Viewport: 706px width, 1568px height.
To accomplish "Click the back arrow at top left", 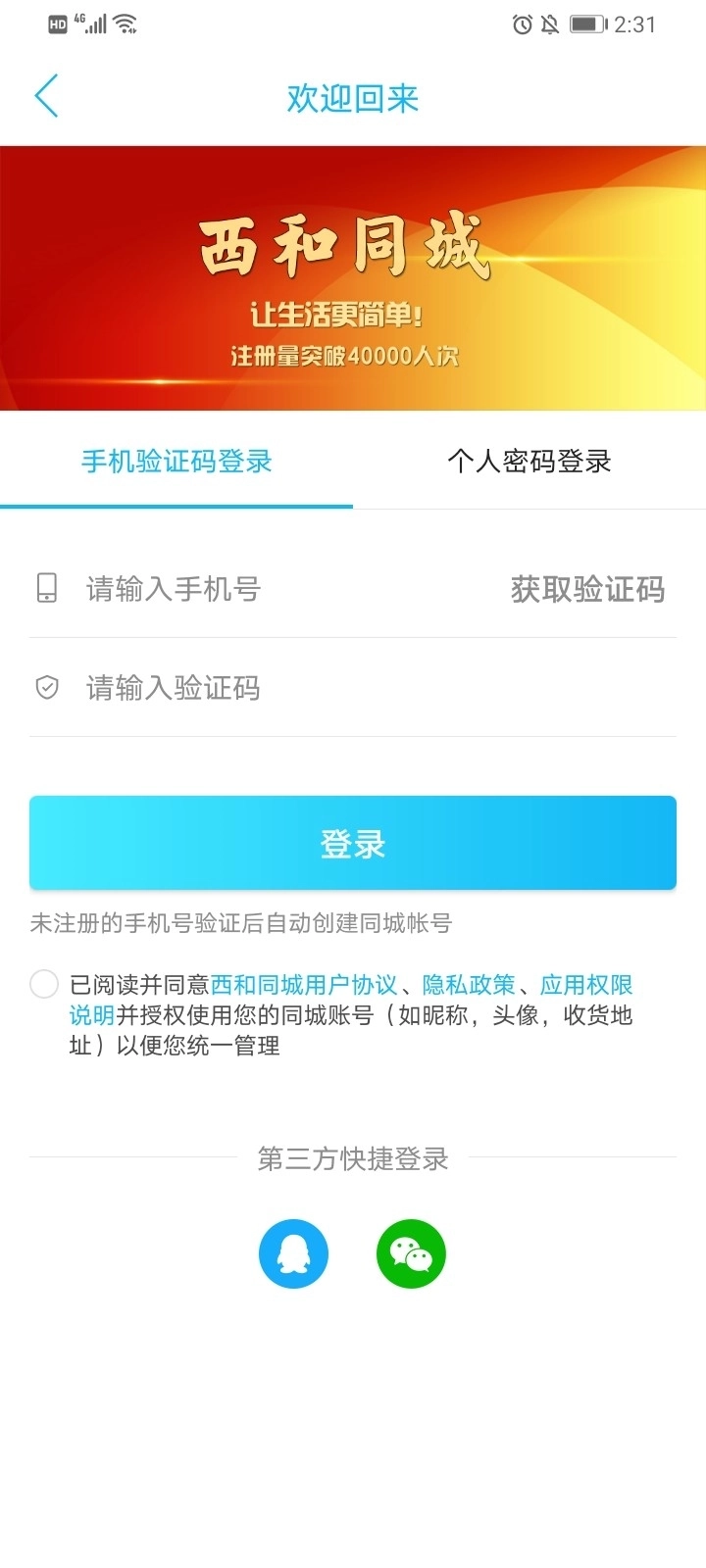I will point(46,97).
